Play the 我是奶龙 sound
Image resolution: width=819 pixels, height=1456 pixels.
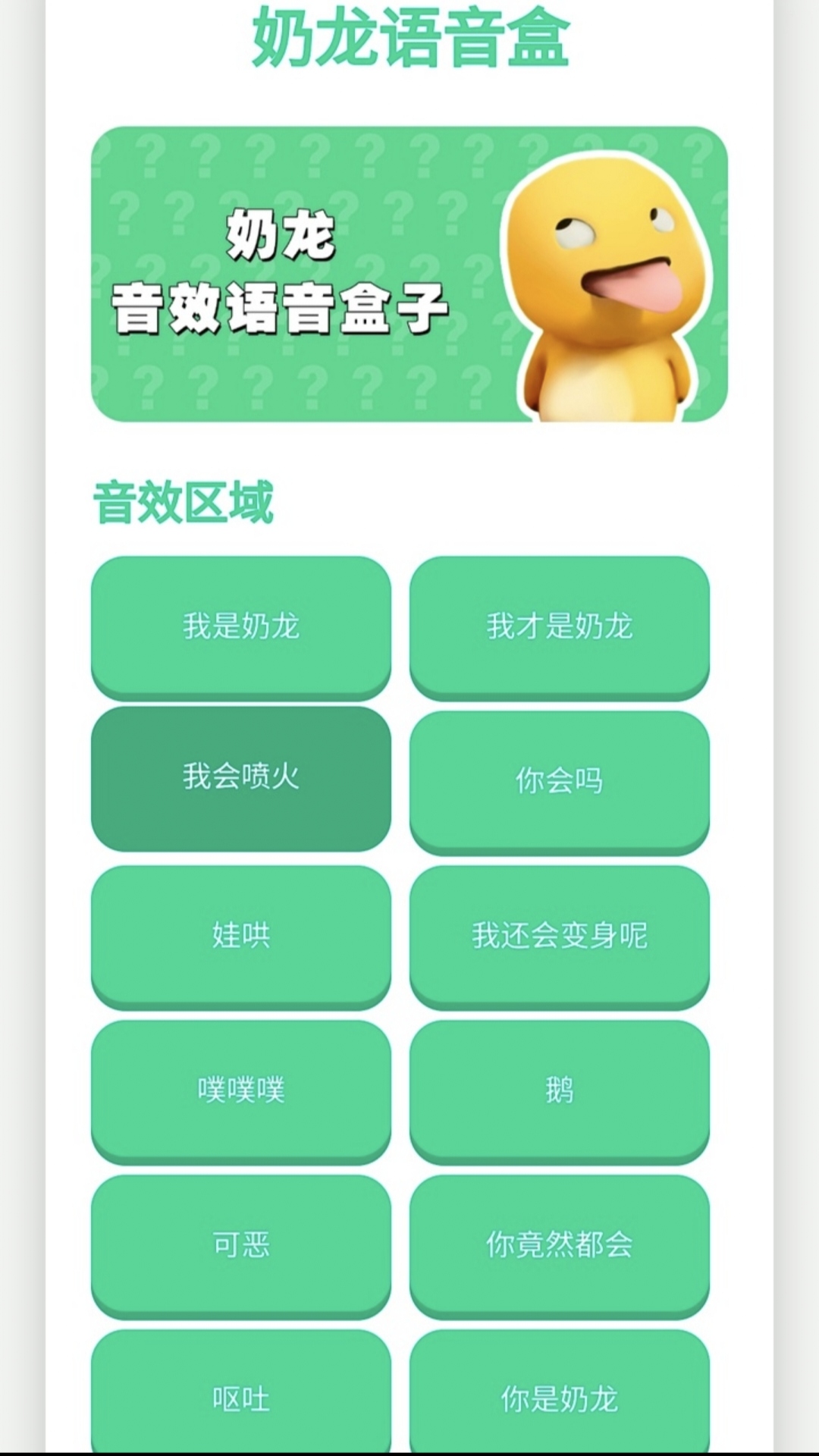(240, 626)
